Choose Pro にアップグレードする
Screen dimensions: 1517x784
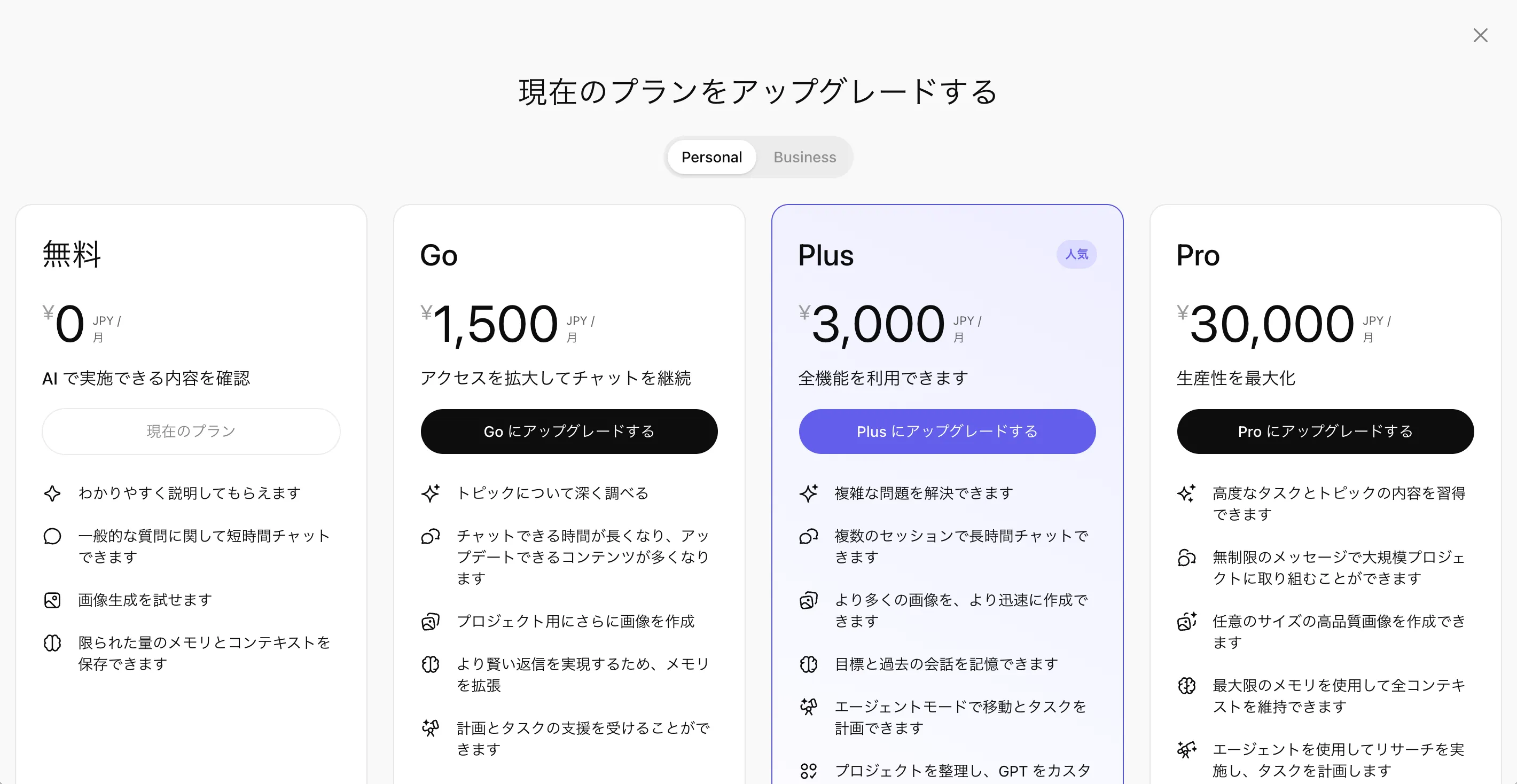pyautogui.click(x=1325, y=432)
